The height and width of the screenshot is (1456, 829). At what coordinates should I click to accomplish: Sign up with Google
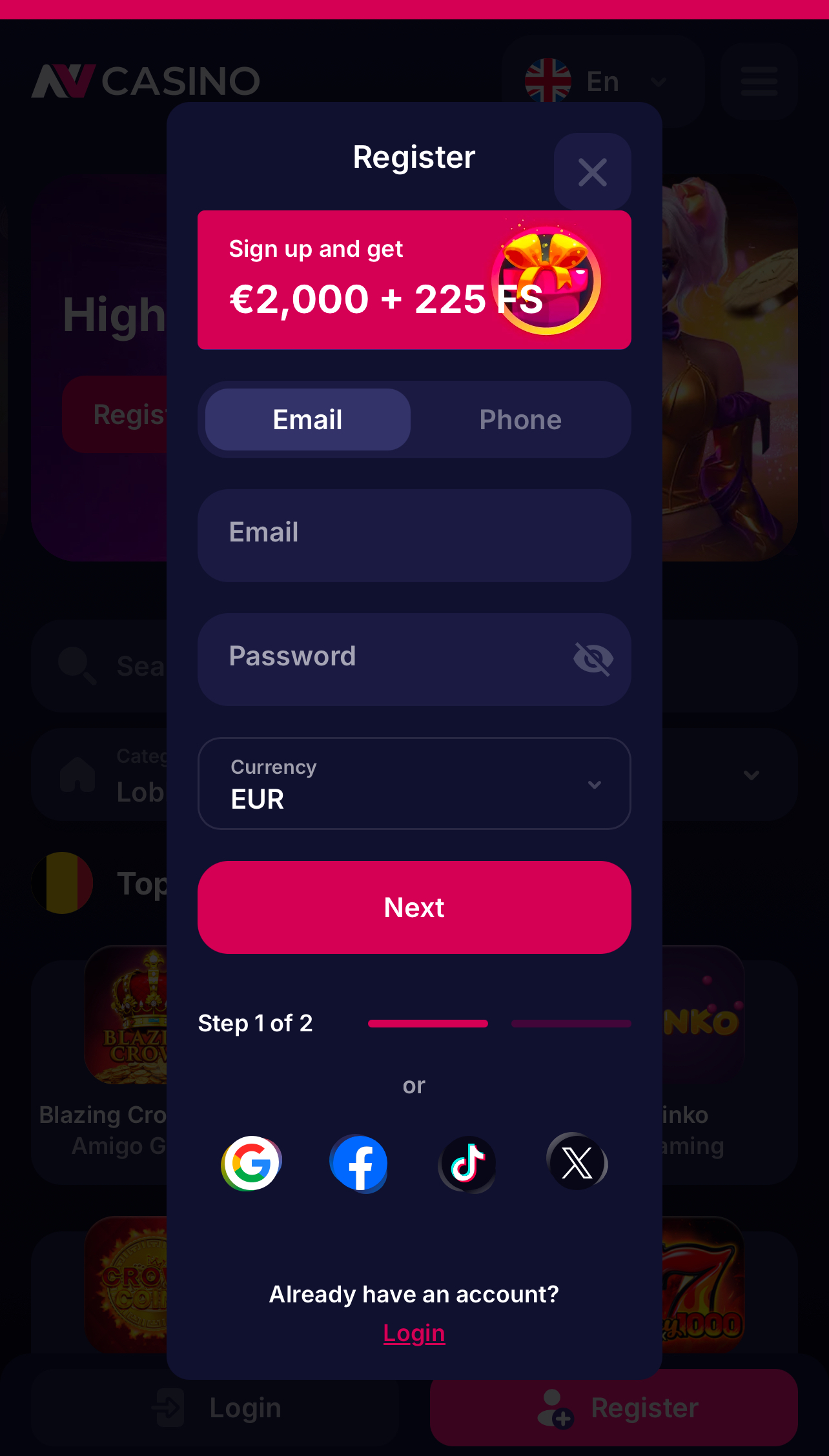coord(251,1164)
